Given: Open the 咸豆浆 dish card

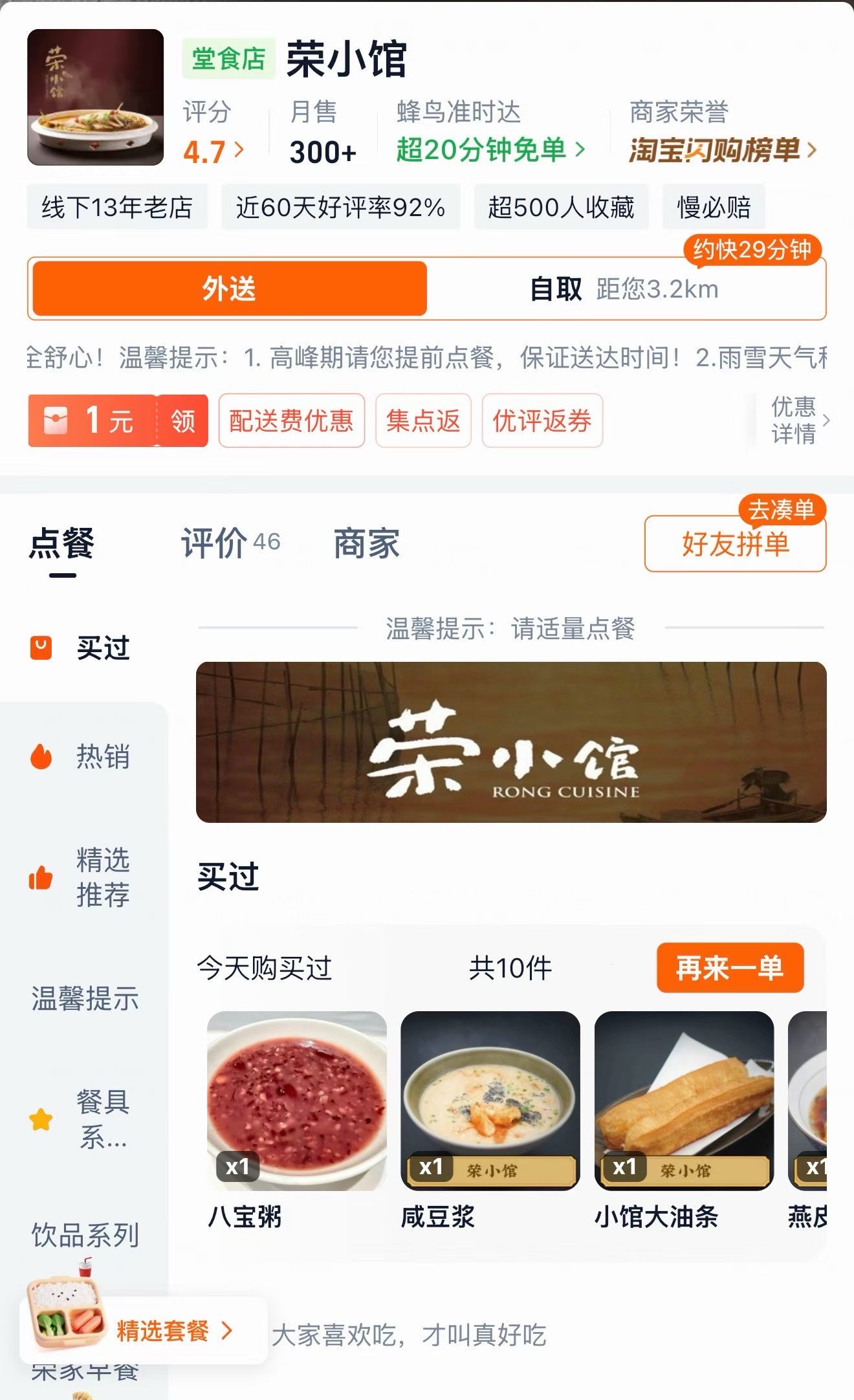Looking at the screenshot, I should [x=490, y=1120].
